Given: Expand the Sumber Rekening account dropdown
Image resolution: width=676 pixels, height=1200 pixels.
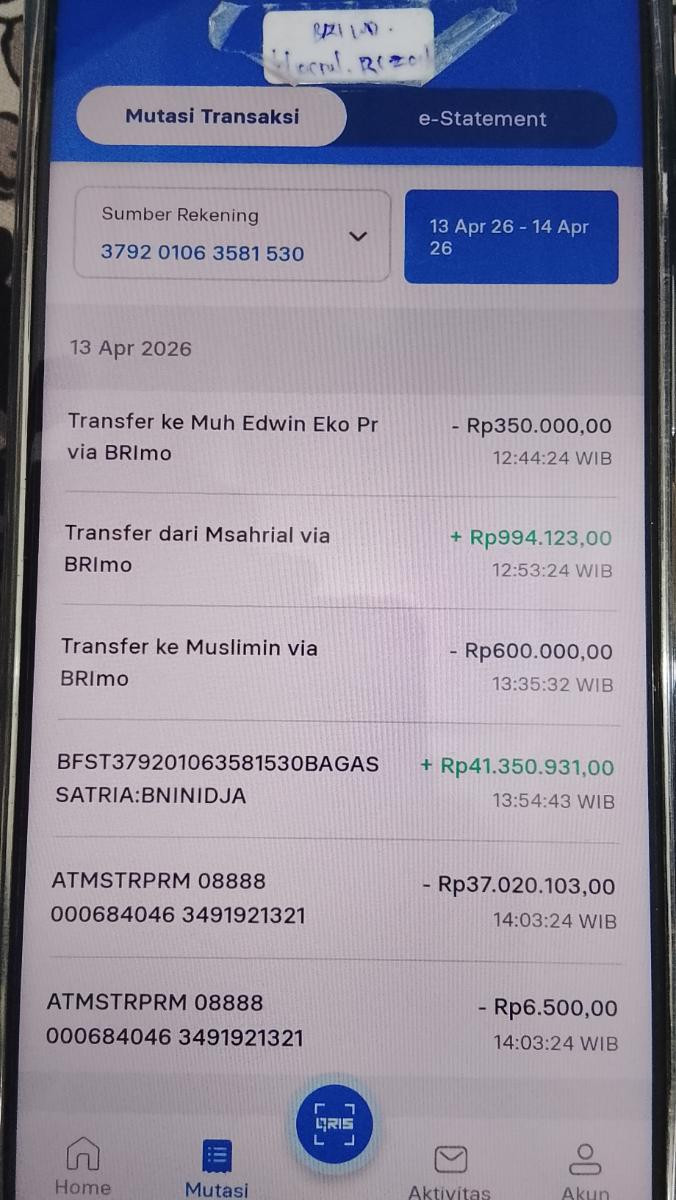Looking at the screenshot, I should click(x=232, y=235).
